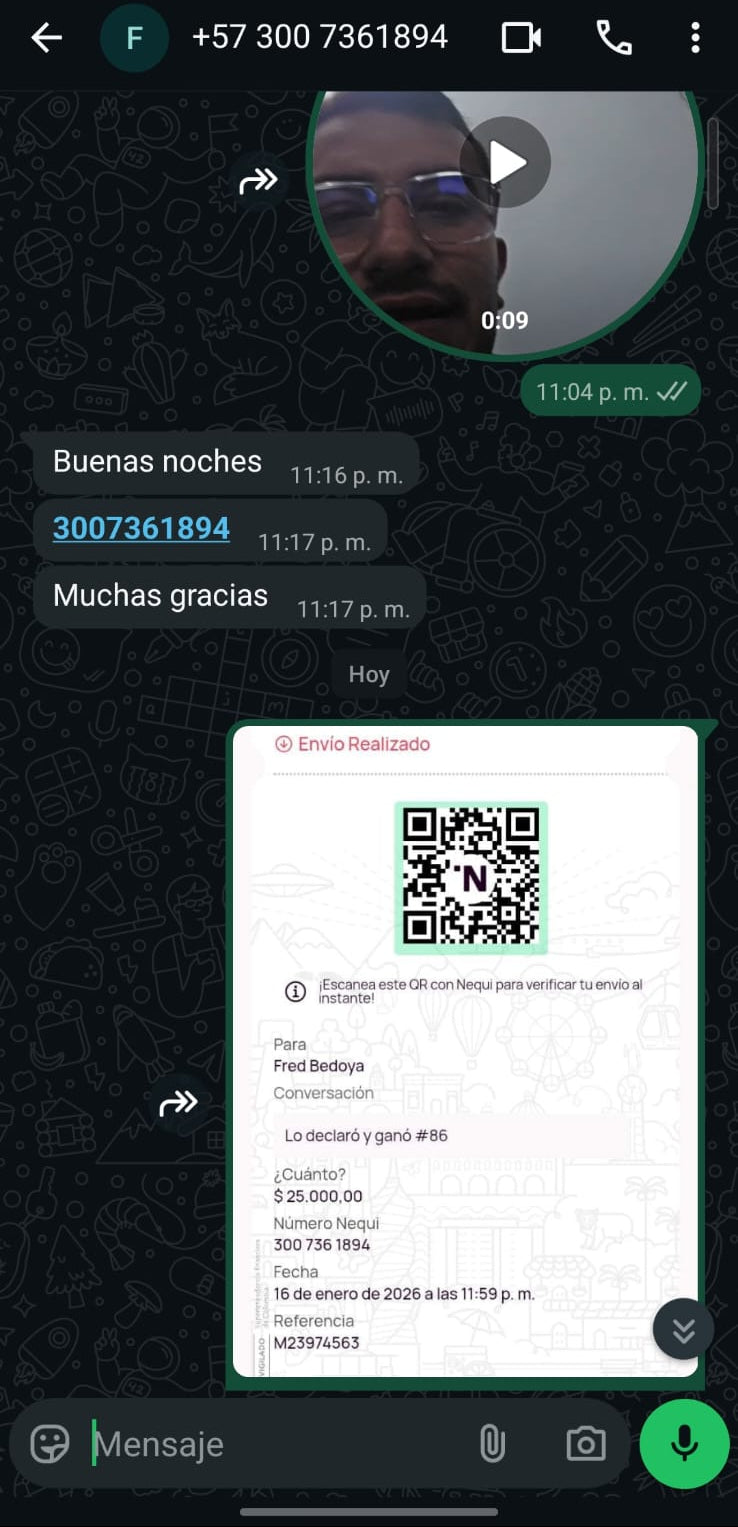Open the camera to send a photo

[586, 1444]
